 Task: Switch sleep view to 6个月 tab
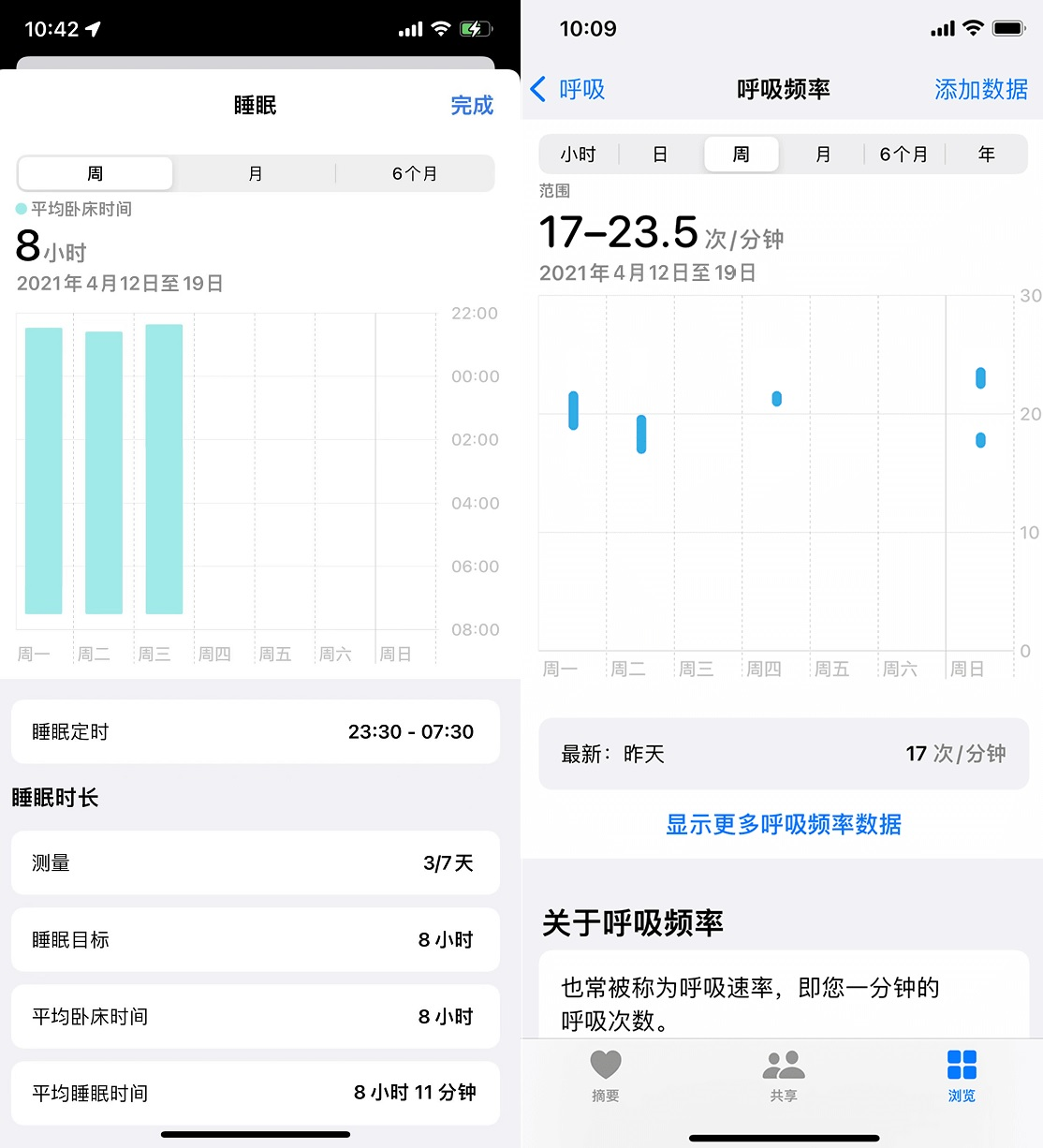tap(414, 173)
